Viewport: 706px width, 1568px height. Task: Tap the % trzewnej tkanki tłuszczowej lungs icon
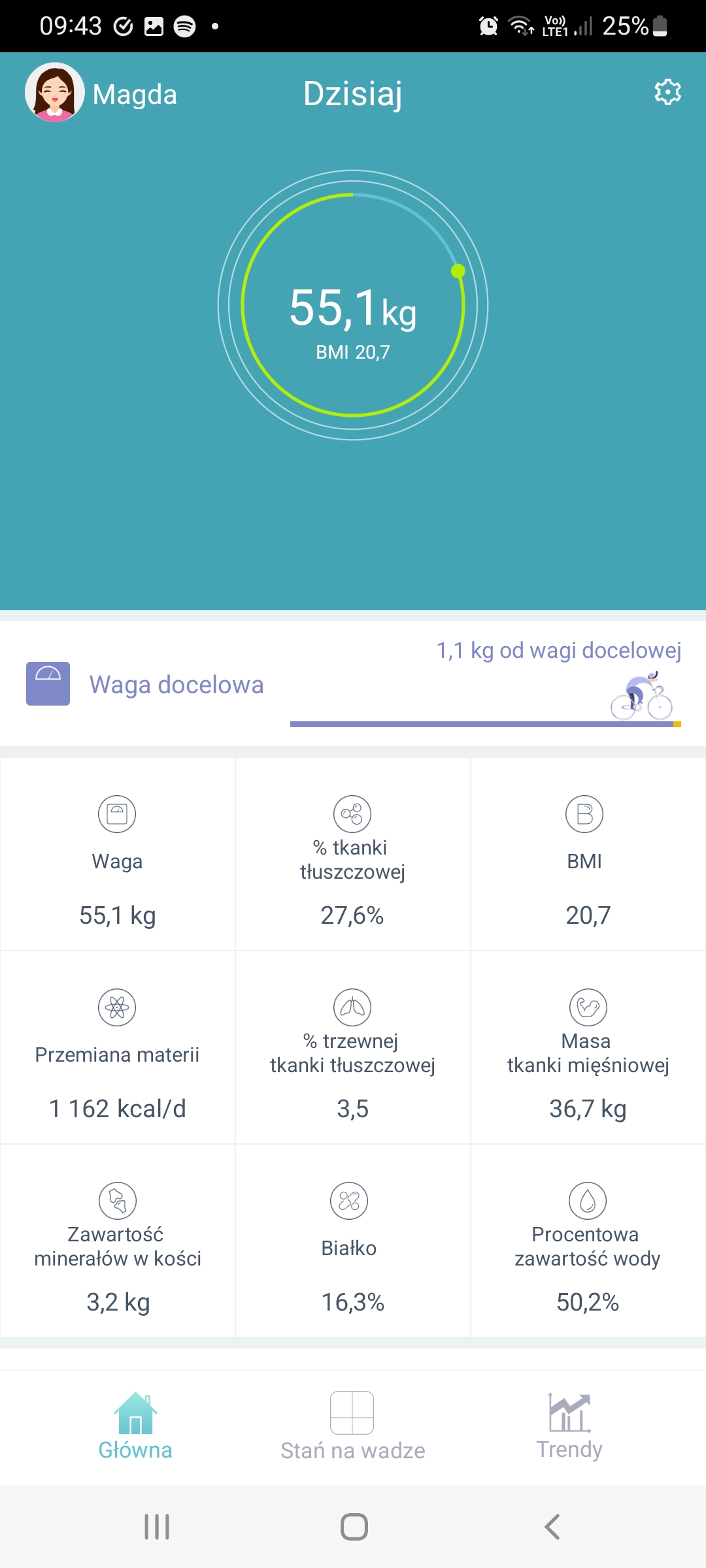pos(352,1007)
